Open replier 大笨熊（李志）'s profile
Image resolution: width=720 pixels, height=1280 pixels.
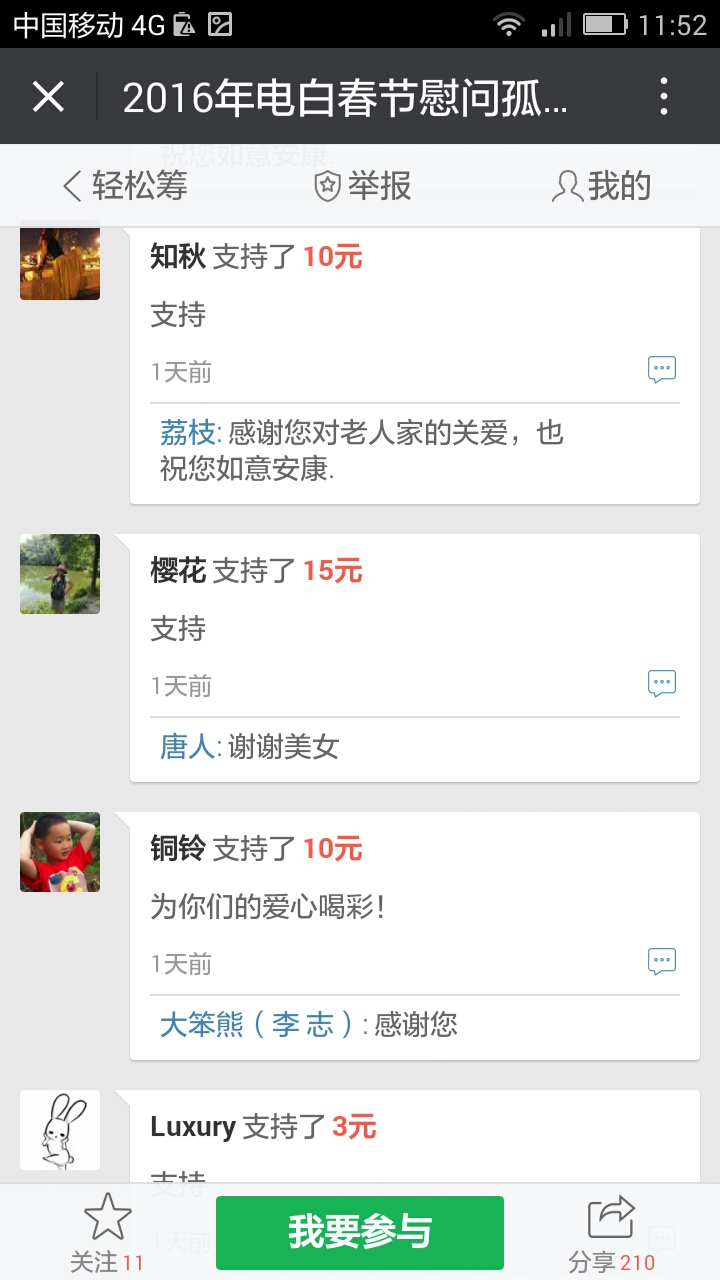pyautogui.click(x=257, y=1025)
